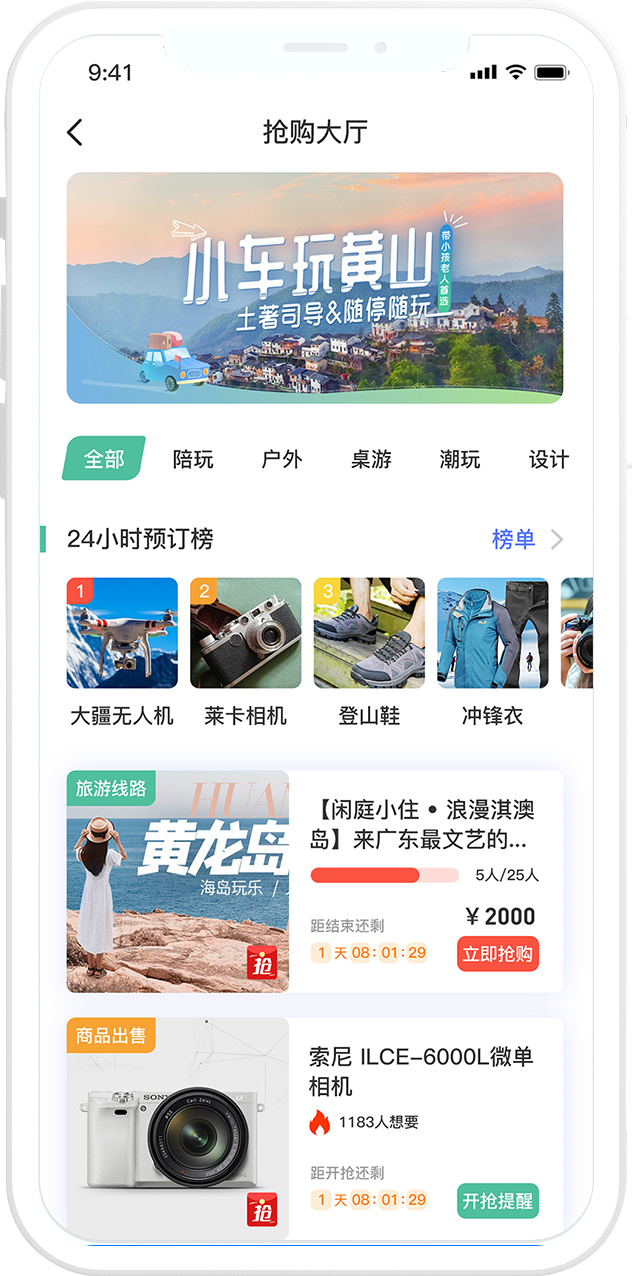This screenshot has height=1276, width=632.
Task: Switch to the 户外 tab
Action: [281, 460]
